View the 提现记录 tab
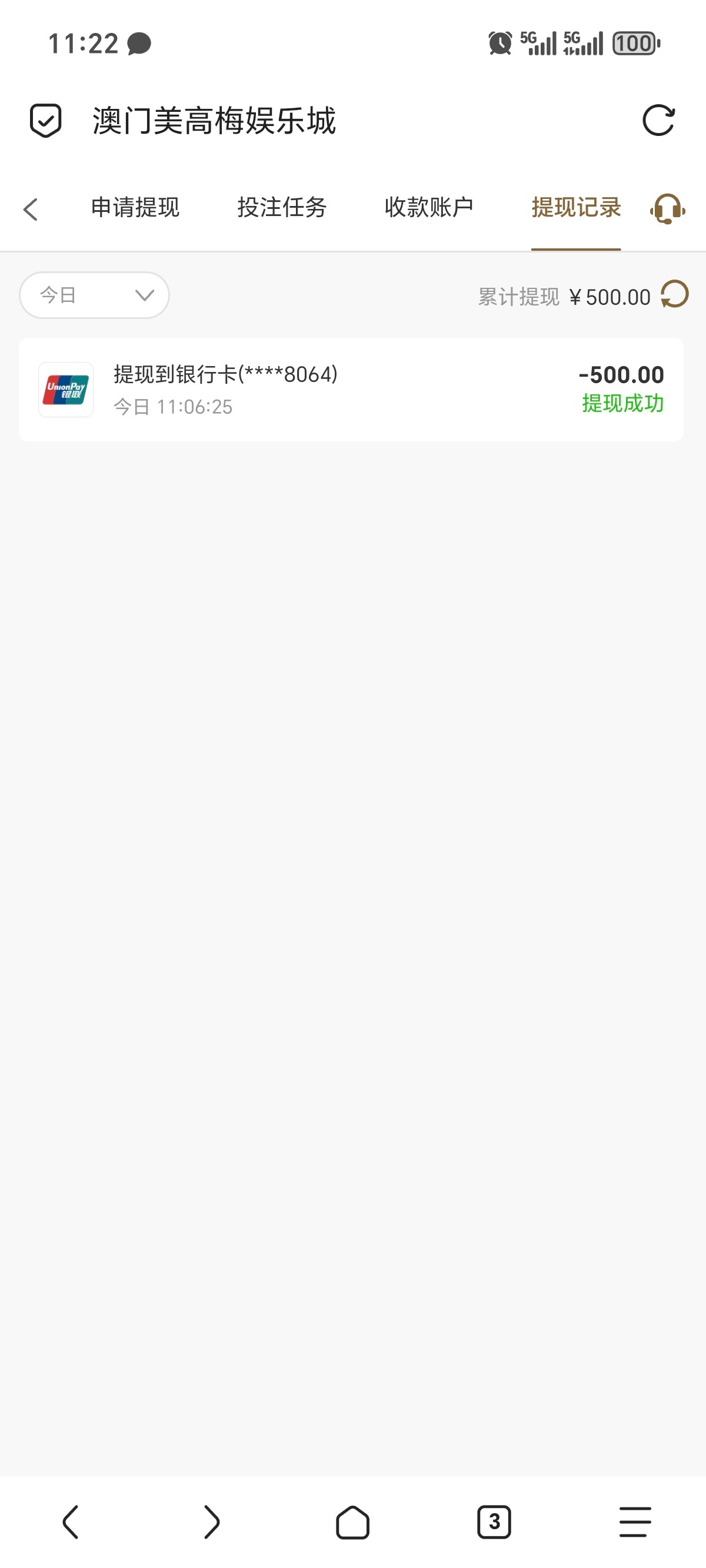The width and height of the screenshot is (706, 1568). pos(576,208)
